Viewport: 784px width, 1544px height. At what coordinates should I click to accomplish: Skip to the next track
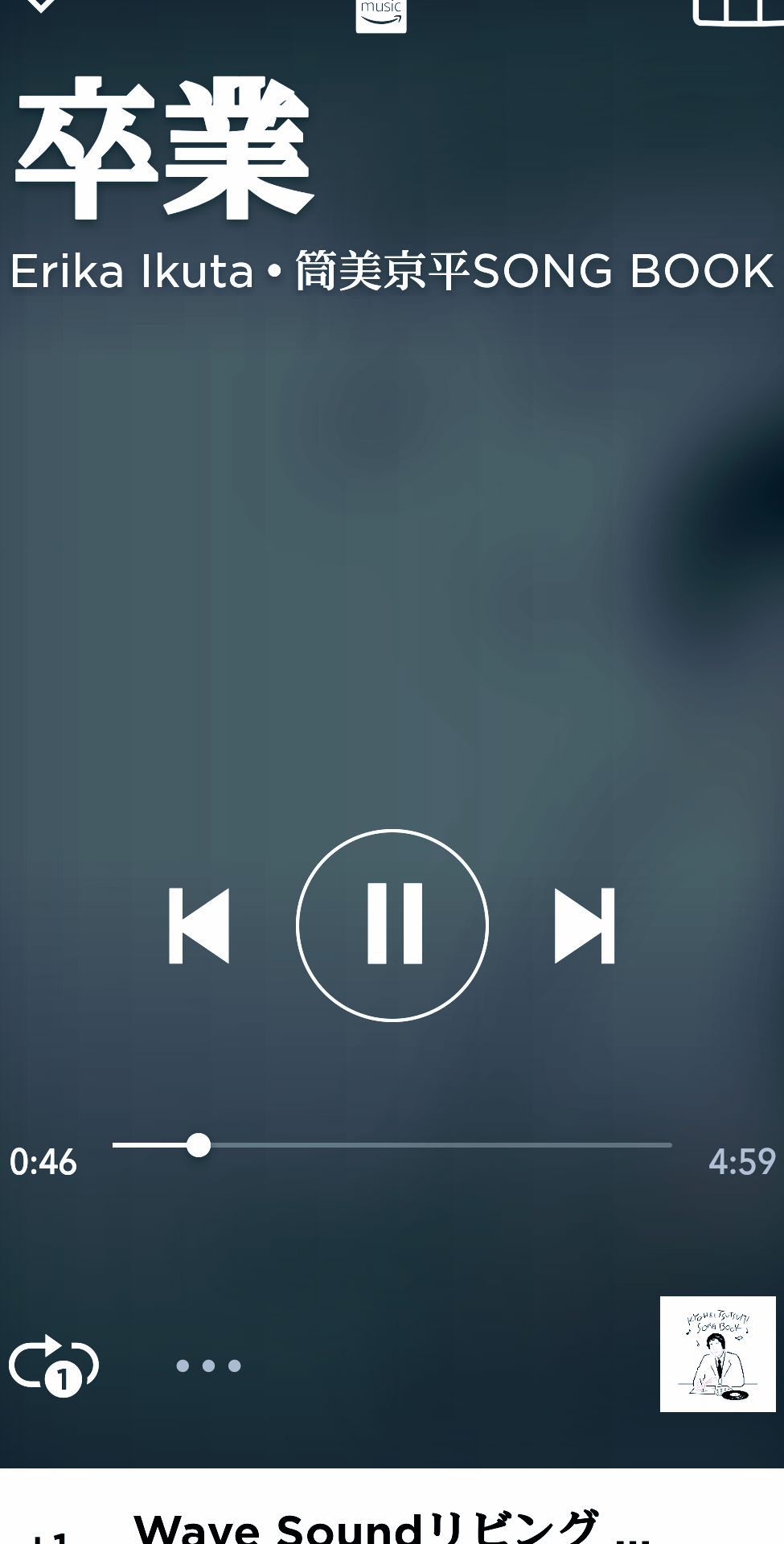click(x=585, y=926)
